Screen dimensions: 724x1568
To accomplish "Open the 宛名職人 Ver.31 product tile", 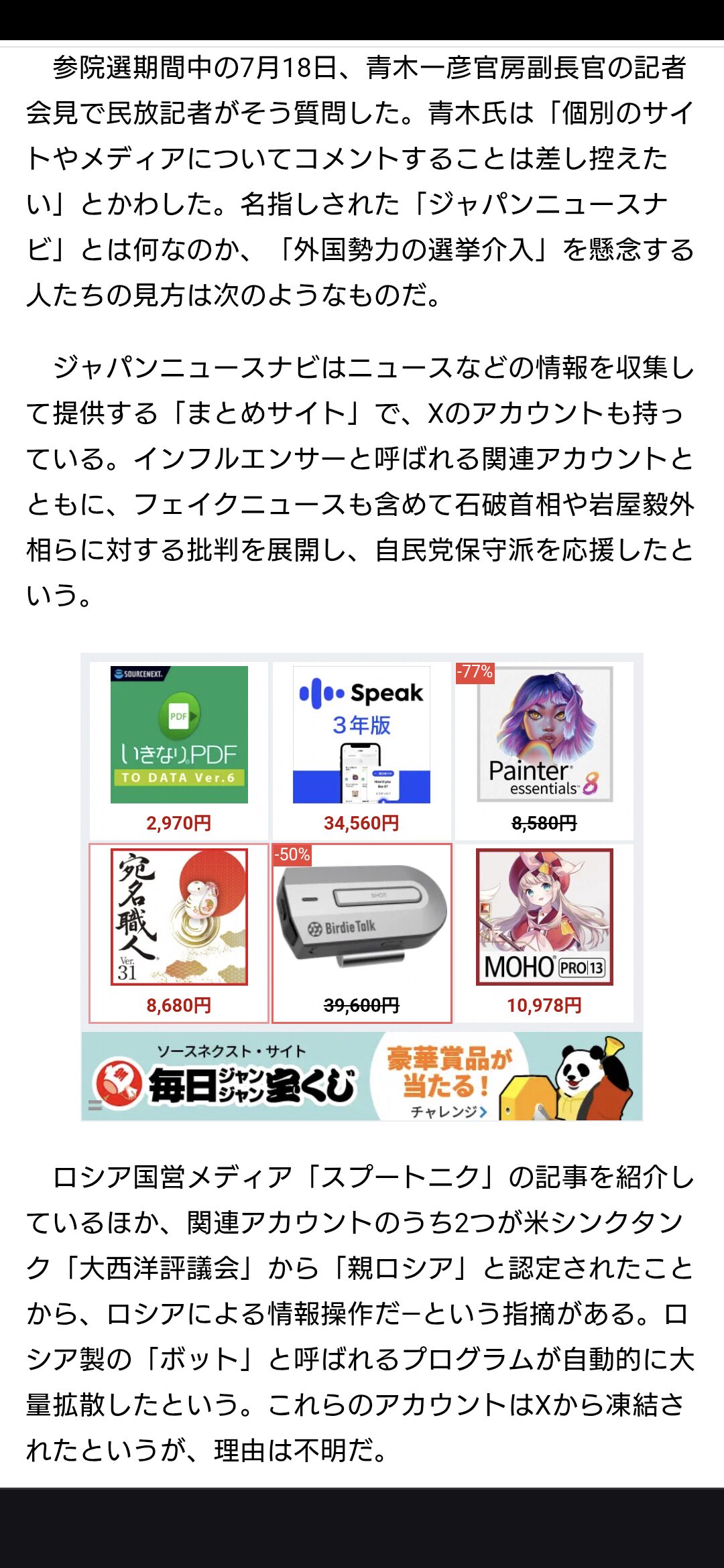I will (179, 933).
